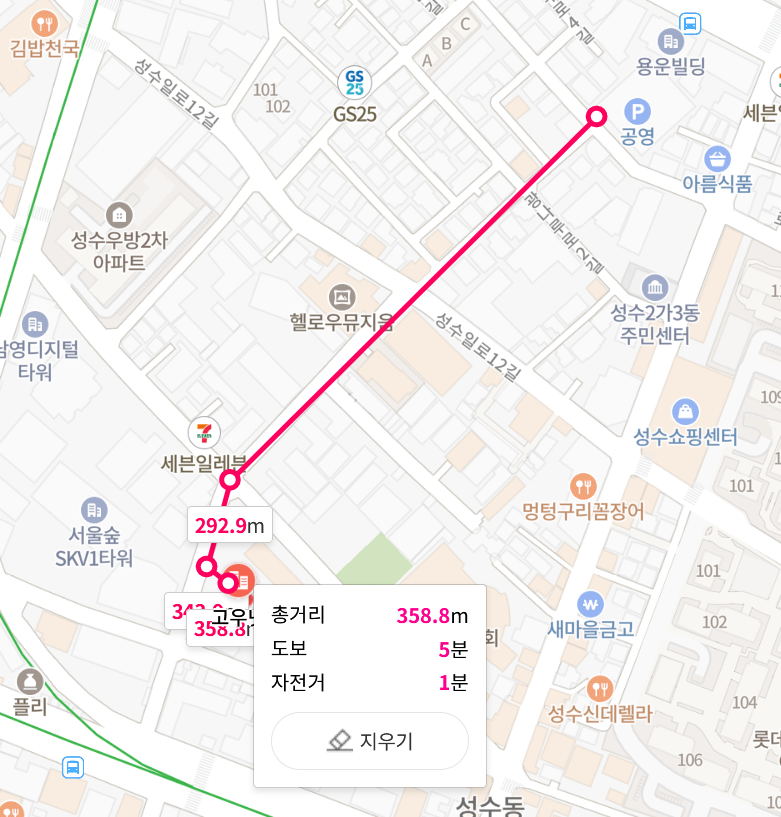The height and width of the screenshot is (817, 781).
Task: Open the 성수쇼핑센터 shopping marker
Action: 685,411
